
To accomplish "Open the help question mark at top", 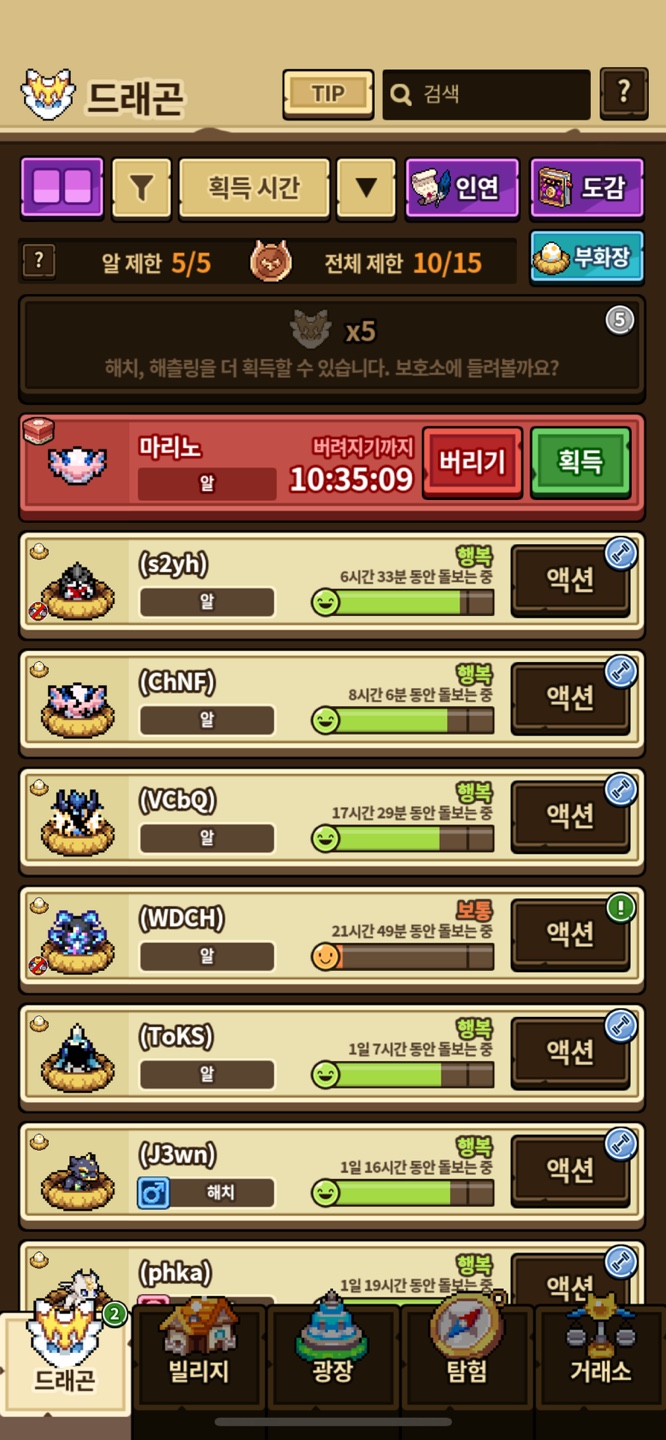I will click(624, 93).
